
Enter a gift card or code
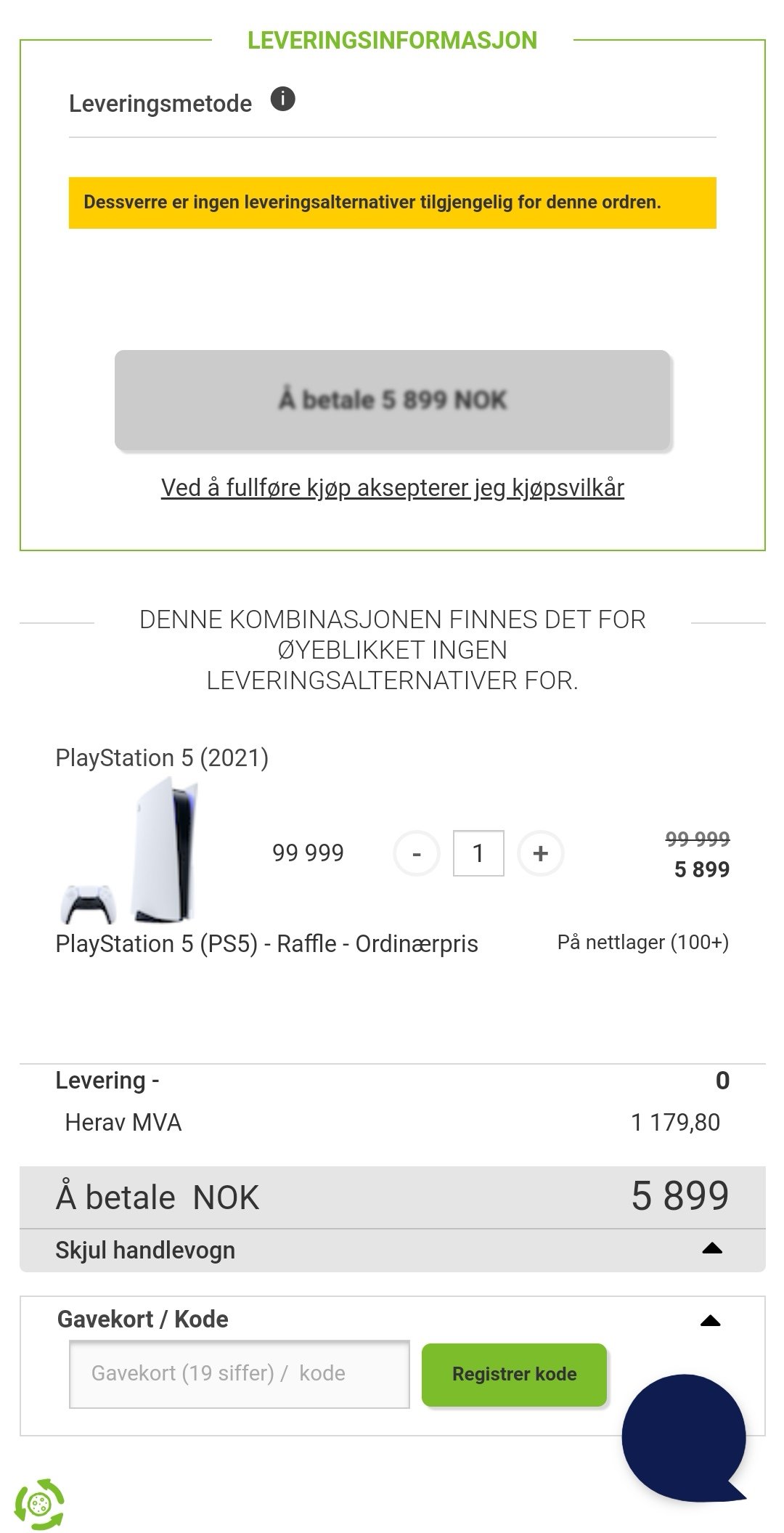pos(240,1373)
